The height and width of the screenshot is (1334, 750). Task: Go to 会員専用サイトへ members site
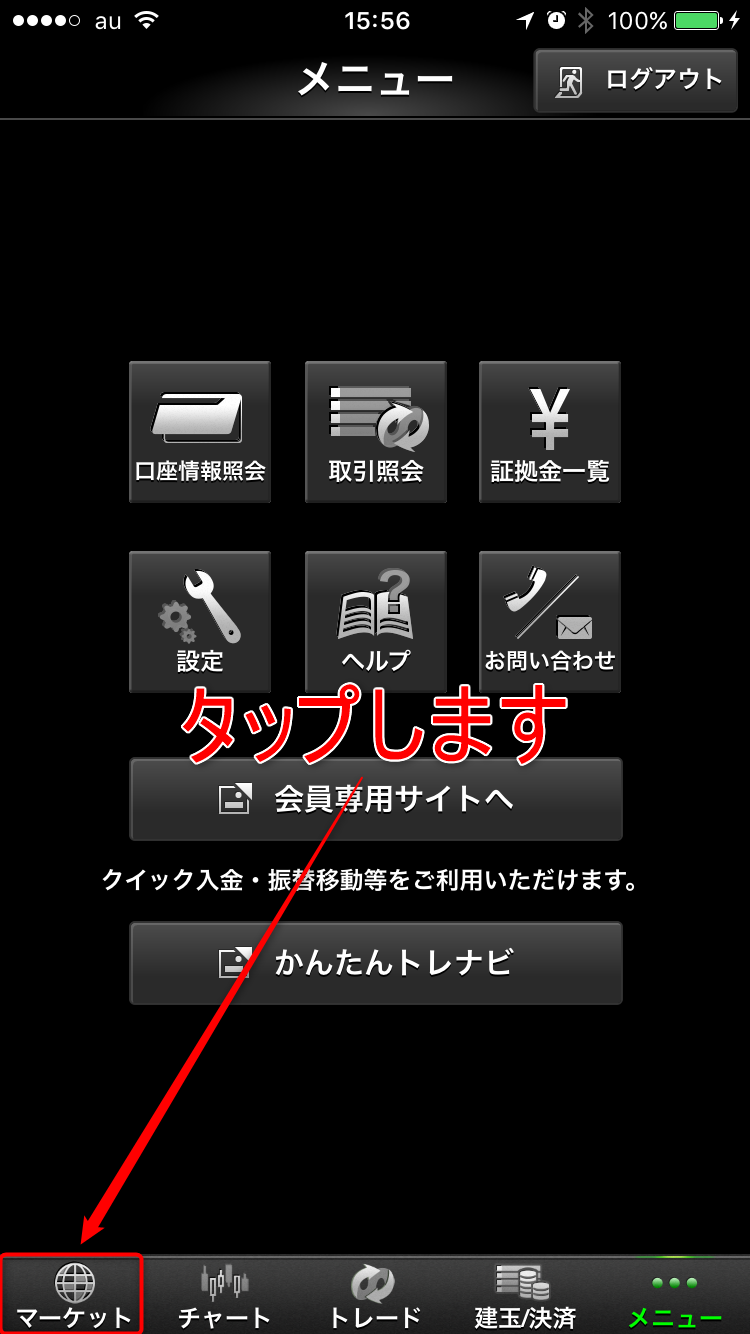click(376, 799)
